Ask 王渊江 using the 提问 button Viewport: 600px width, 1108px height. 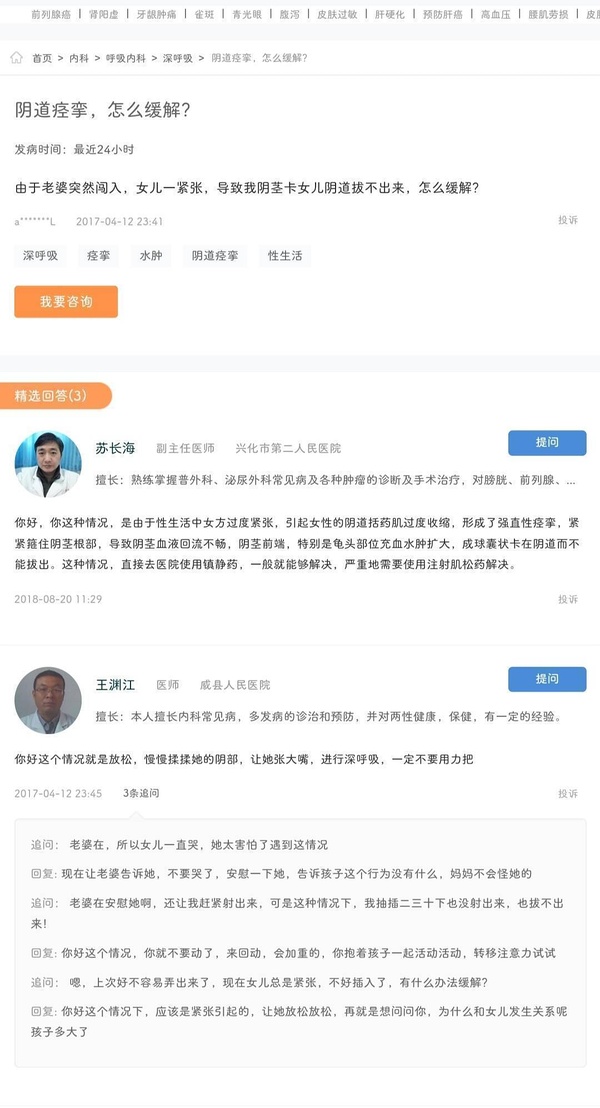tap(547, 679)
